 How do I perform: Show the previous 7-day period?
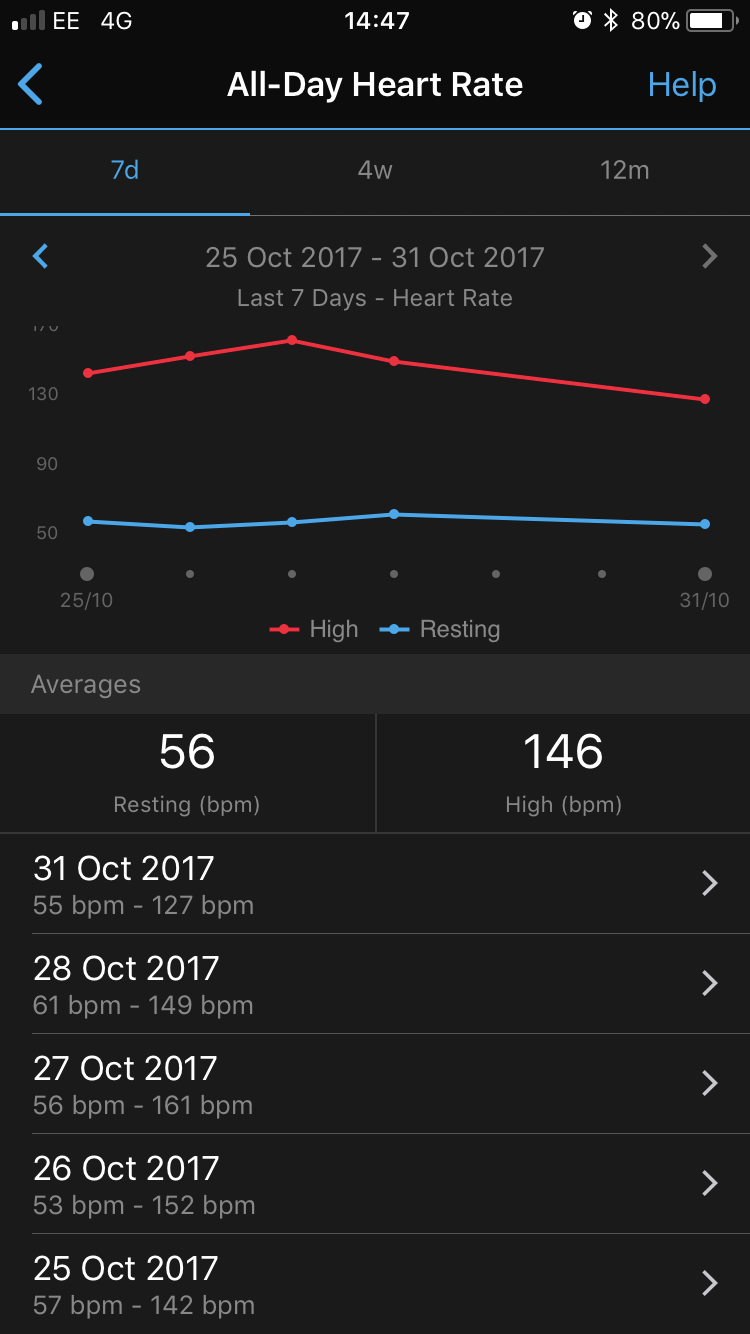pyautogui.click(x=40, y=257)
